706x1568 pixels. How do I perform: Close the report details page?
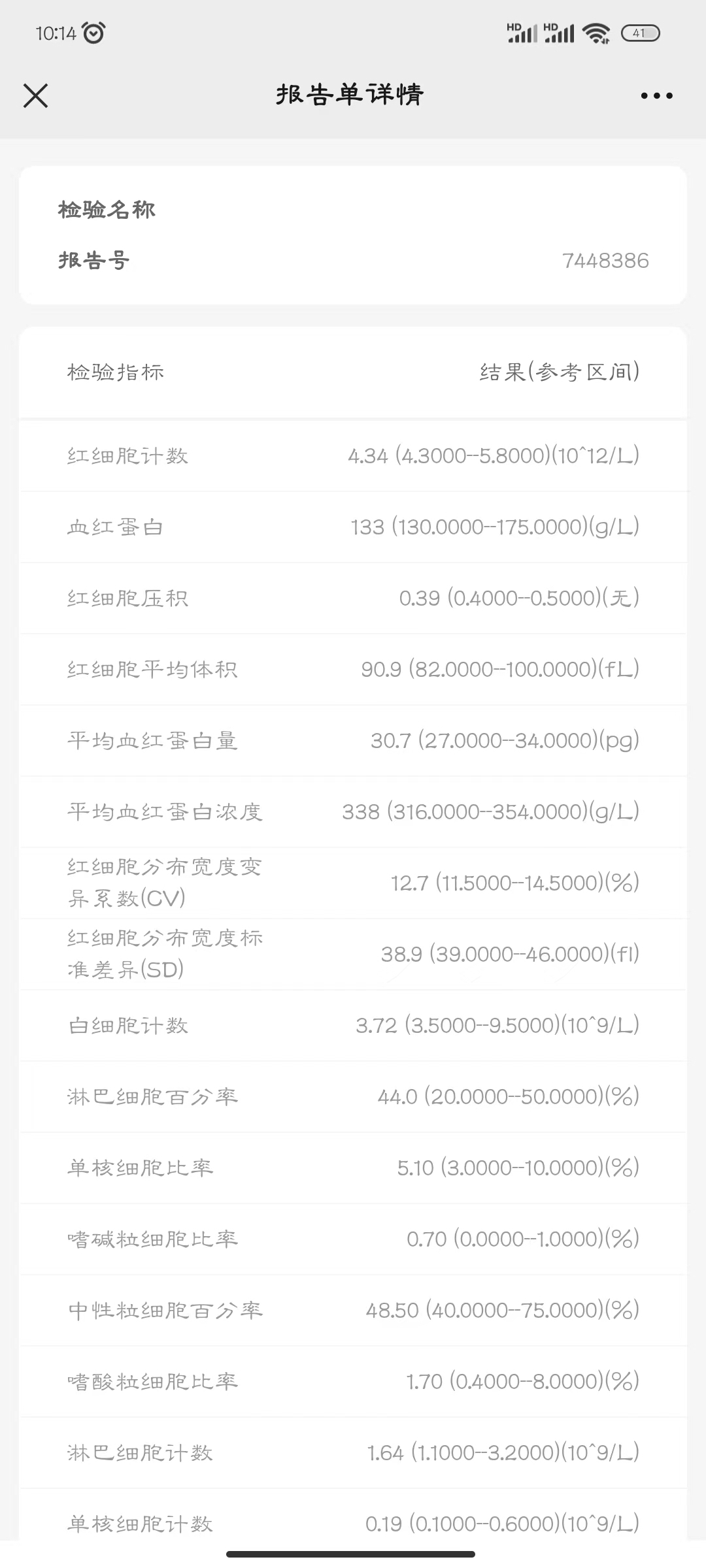click(x=35, y=95)
